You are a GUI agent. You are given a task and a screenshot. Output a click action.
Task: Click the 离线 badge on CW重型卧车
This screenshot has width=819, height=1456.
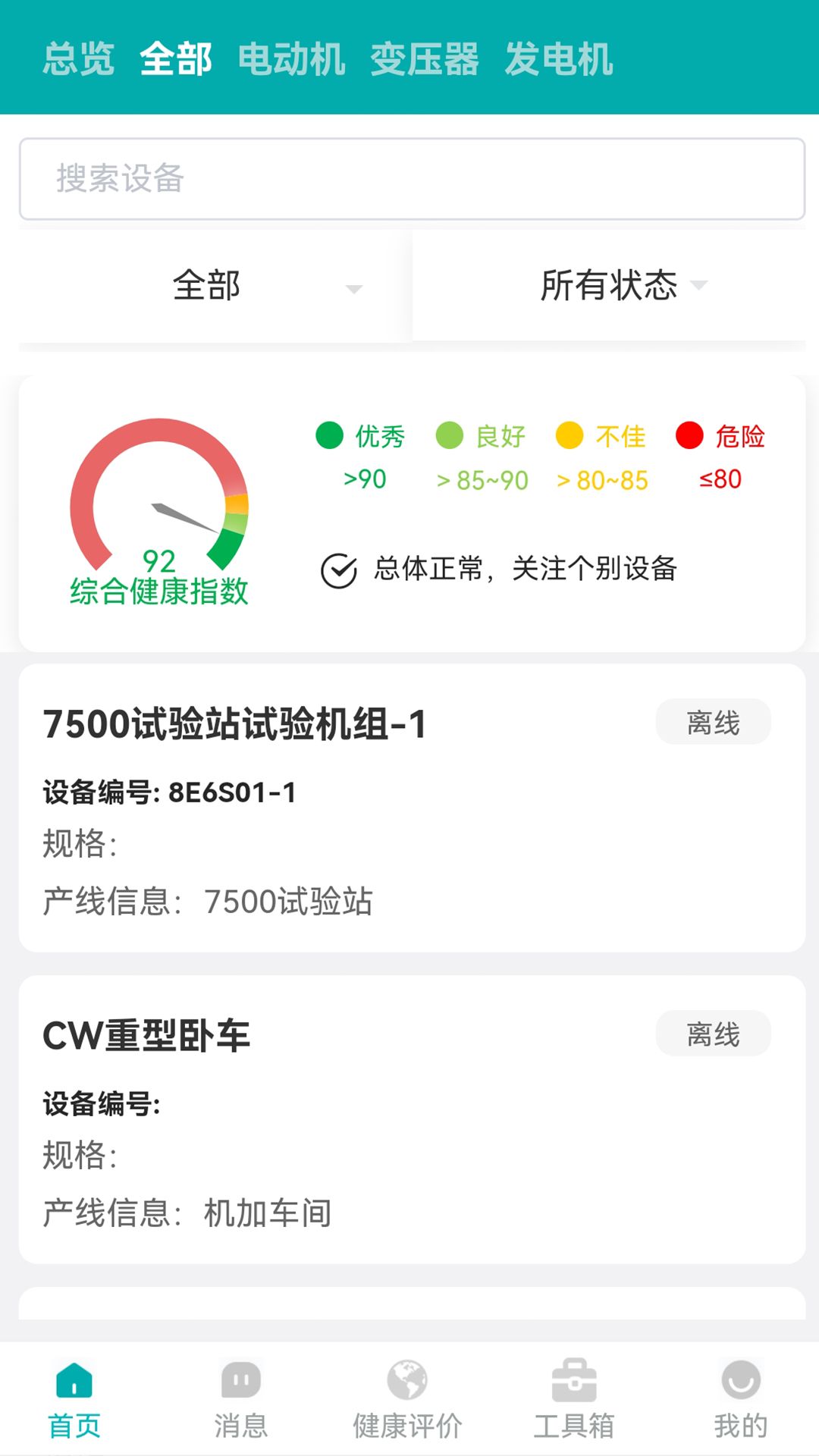pos(714,1033)
